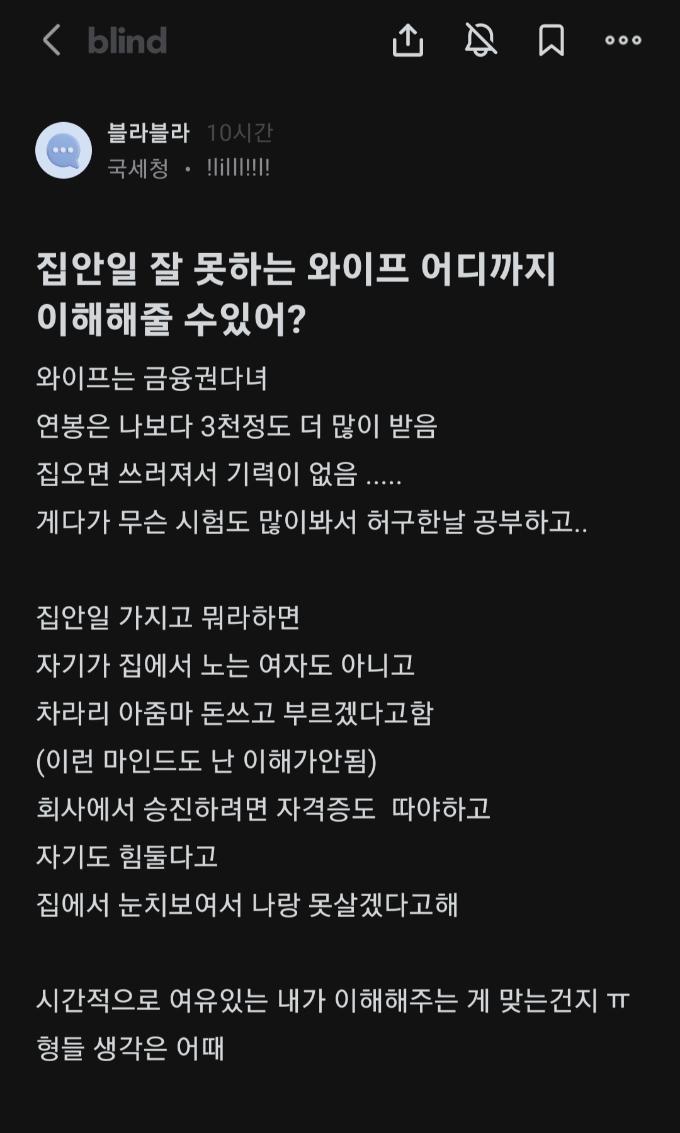Viewport: 680px width, 1133px height.
Task: Open the 블라블라 channel link
Action: tap(148, 133)
